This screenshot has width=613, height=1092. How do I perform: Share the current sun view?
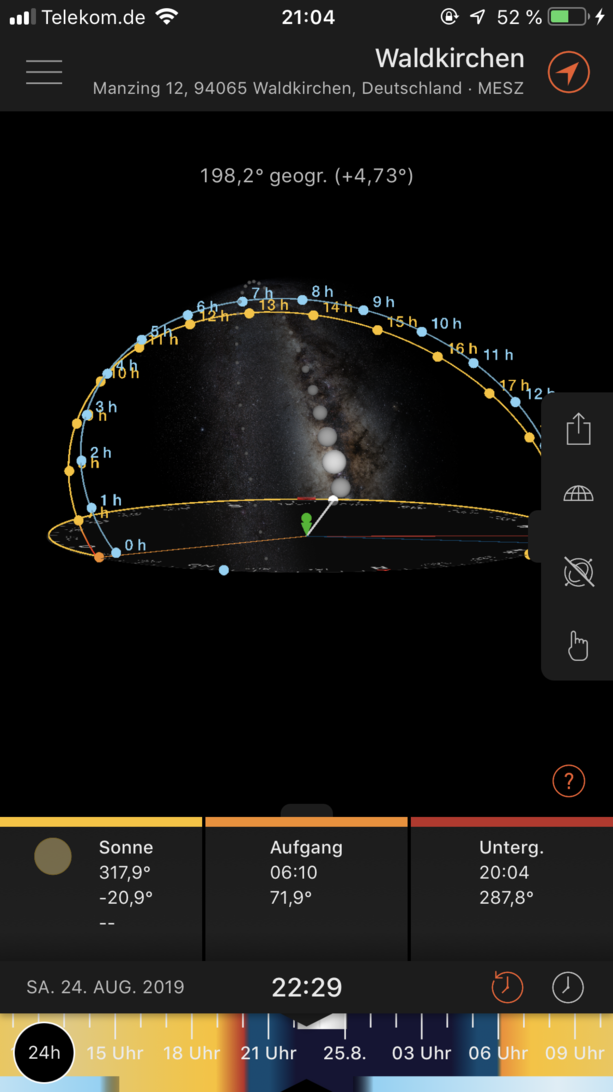578,430
